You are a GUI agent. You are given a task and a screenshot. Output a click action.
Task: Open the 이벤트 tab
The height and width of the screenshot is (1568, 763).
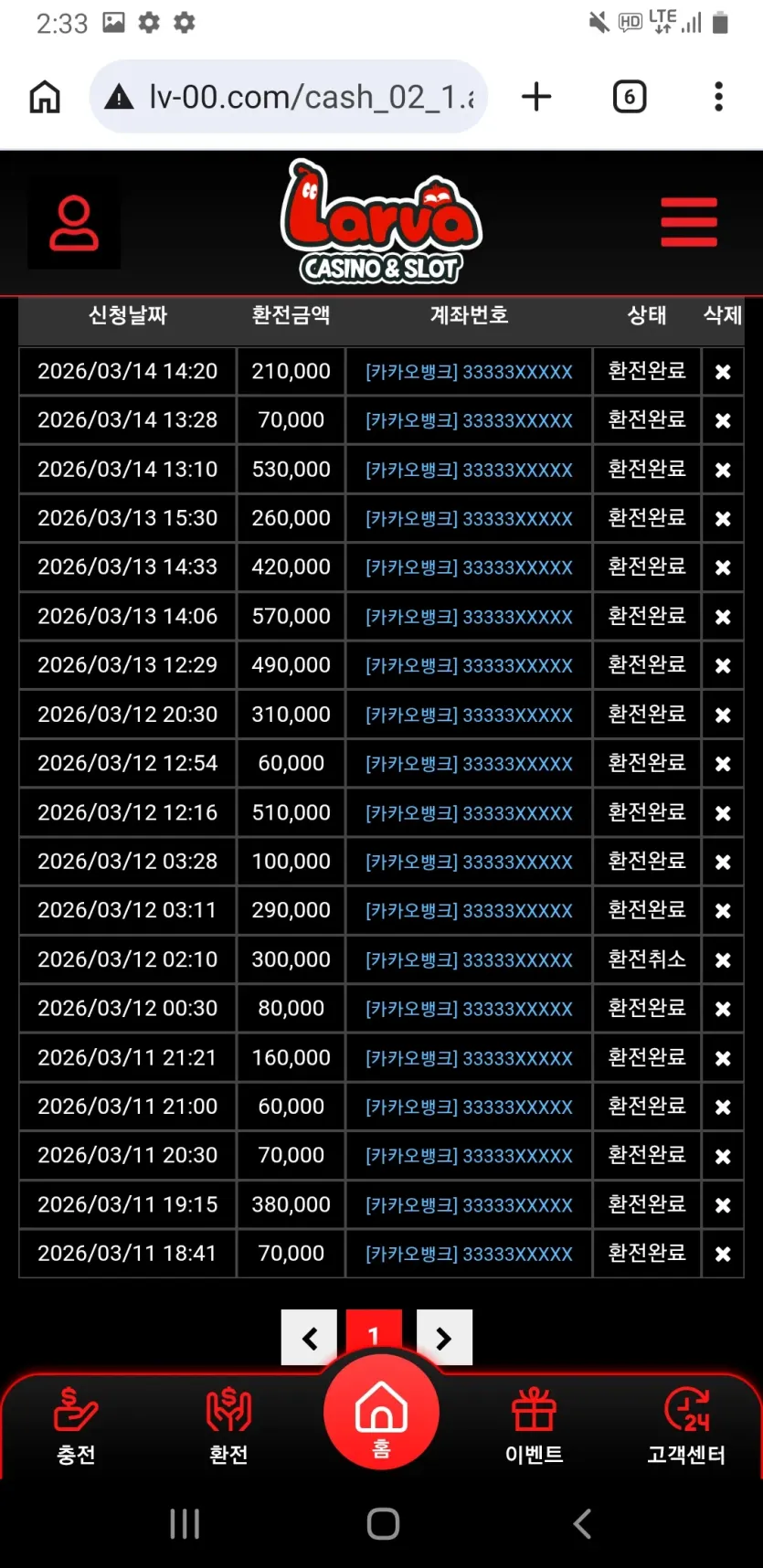[535, 1426]
